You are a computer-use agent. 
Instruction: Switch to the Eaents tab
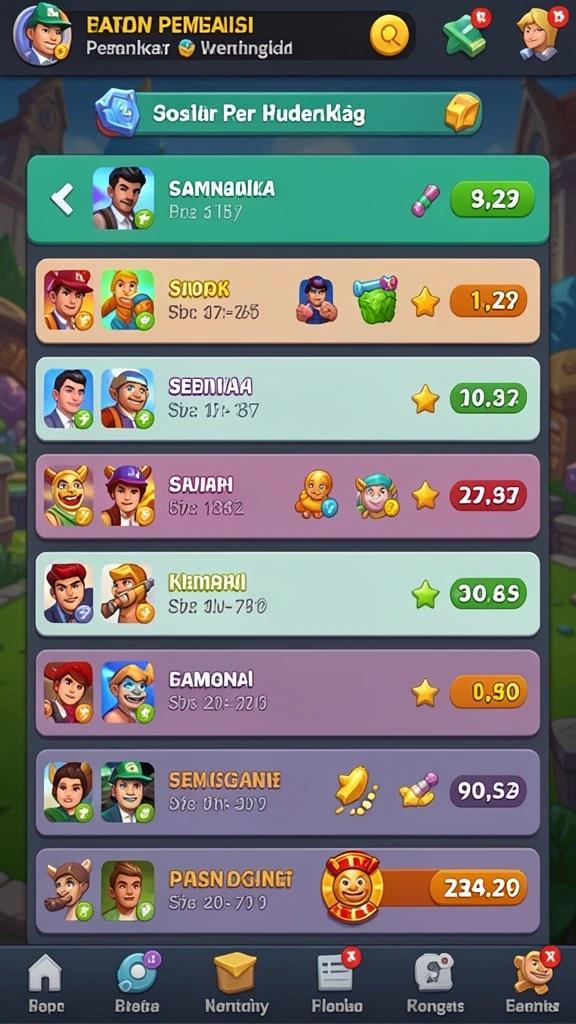pos(532,984)
